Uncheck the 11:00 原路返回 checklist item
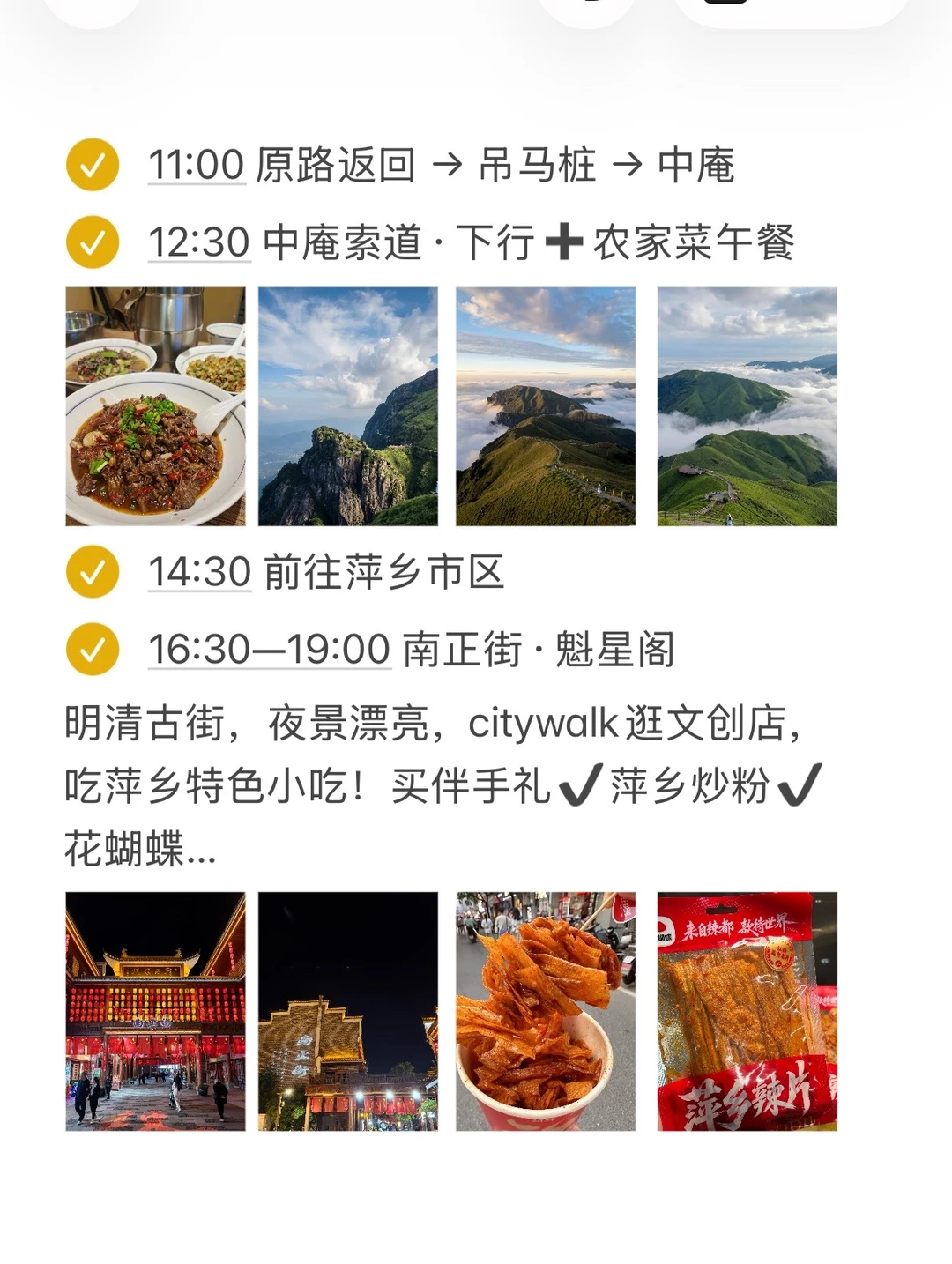This screenshot has width=952, height=1264. [x=93, y=165]
